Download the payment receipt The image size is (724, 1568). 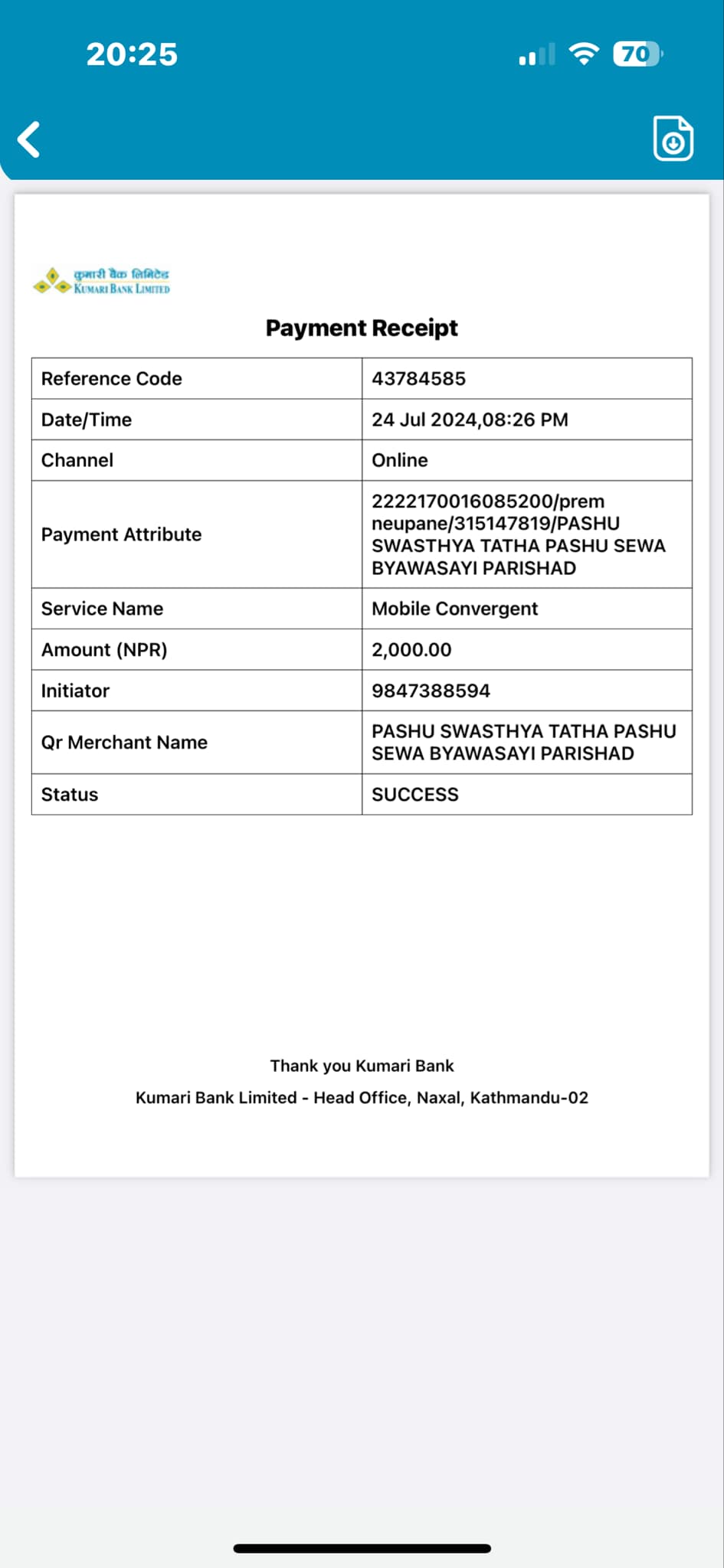coord(673,139)
